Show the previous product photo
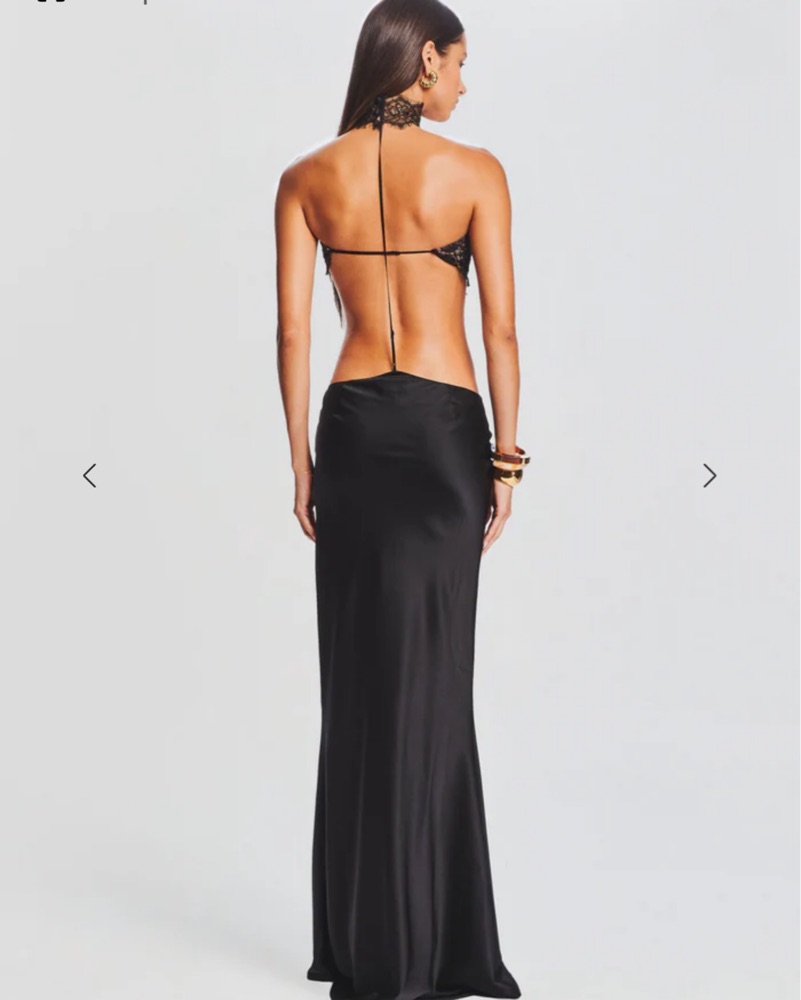 [90, 476]
